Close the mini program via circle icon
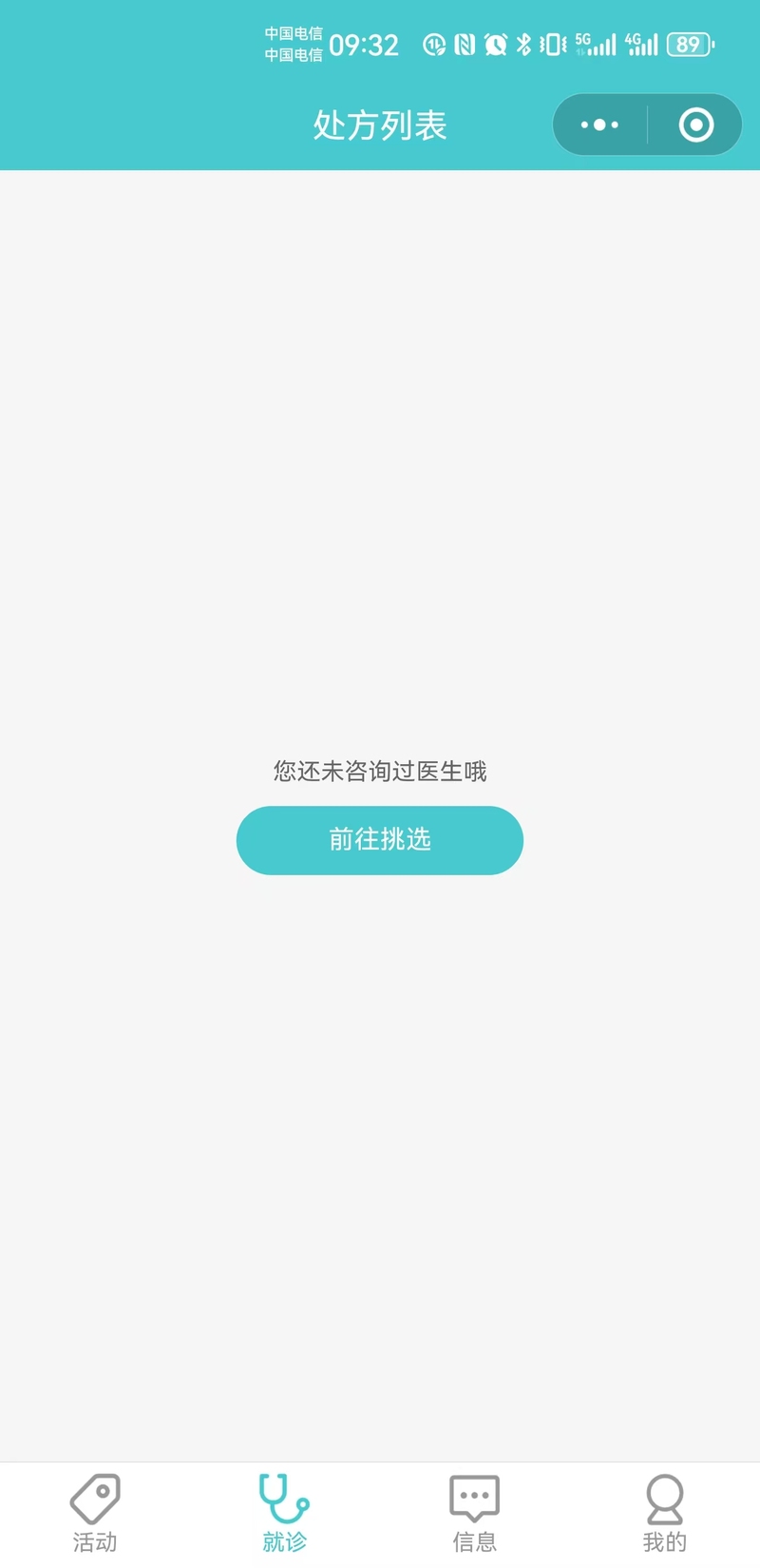 696,124
